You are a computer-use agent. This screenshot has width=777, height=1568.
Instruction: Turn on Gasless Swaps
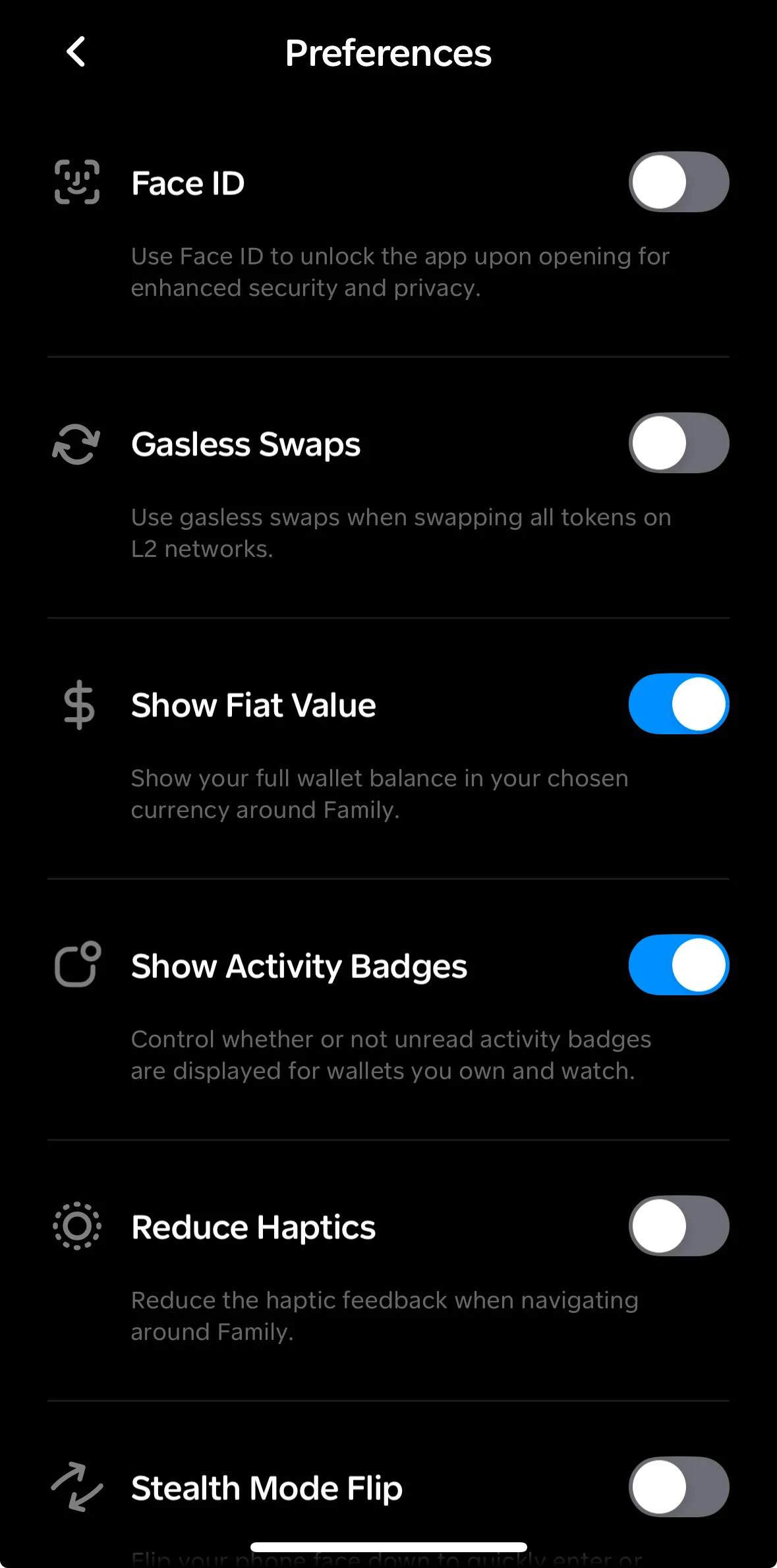[x=678, y=443]
